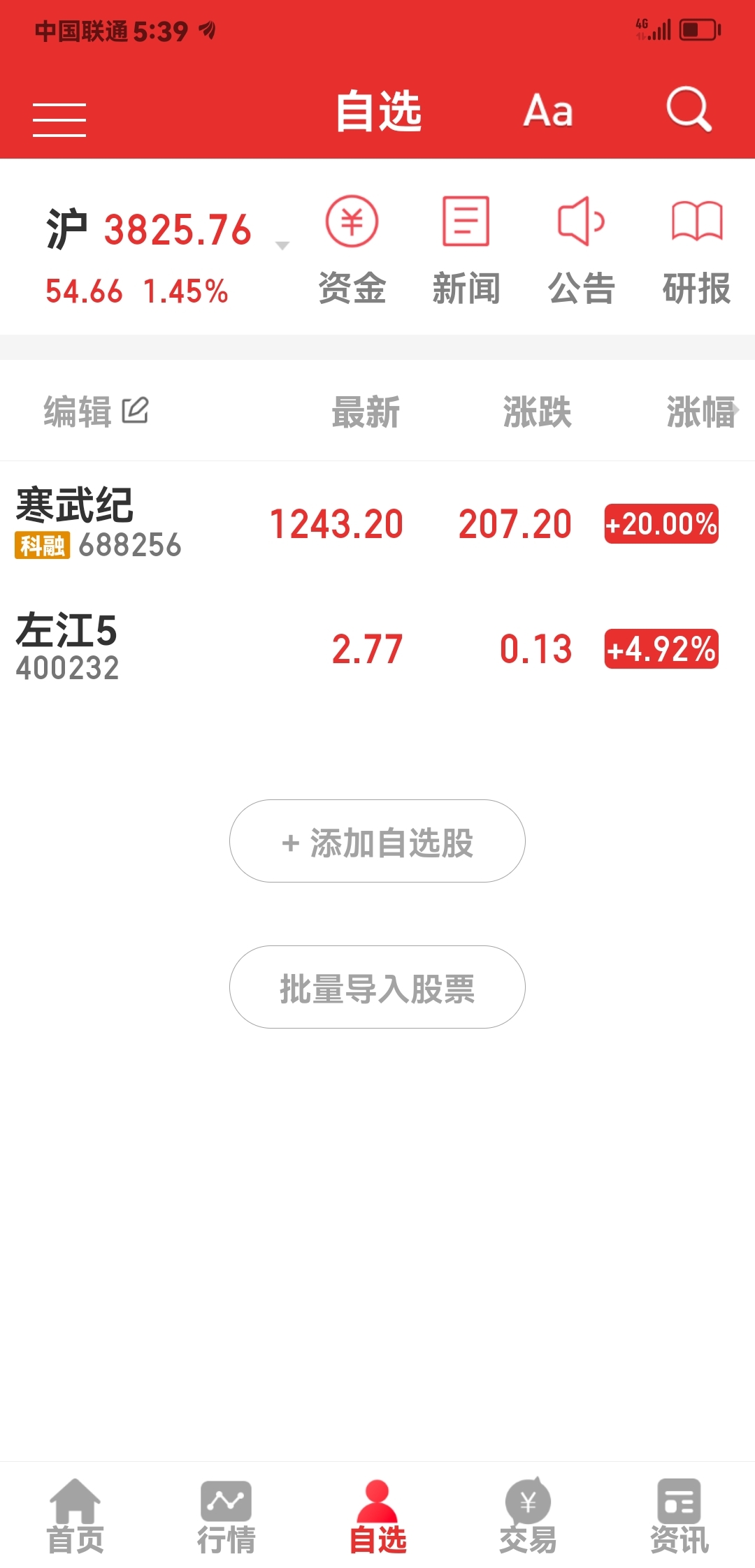This screenshot has height=1568, width=755.
Task: Tap 添加自选股 button
Action: tap(377, 841)
